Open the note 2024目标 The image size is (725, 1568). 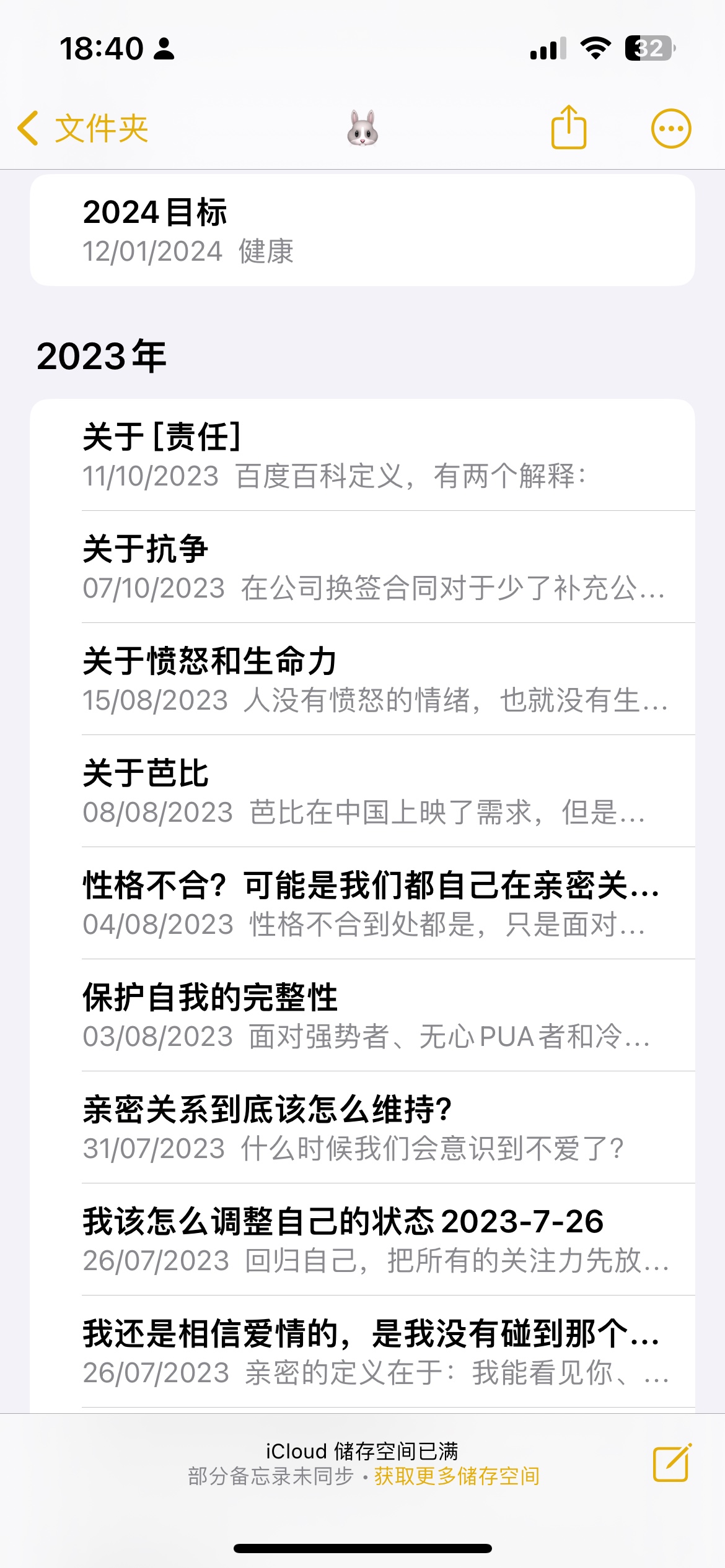point(362,230)
